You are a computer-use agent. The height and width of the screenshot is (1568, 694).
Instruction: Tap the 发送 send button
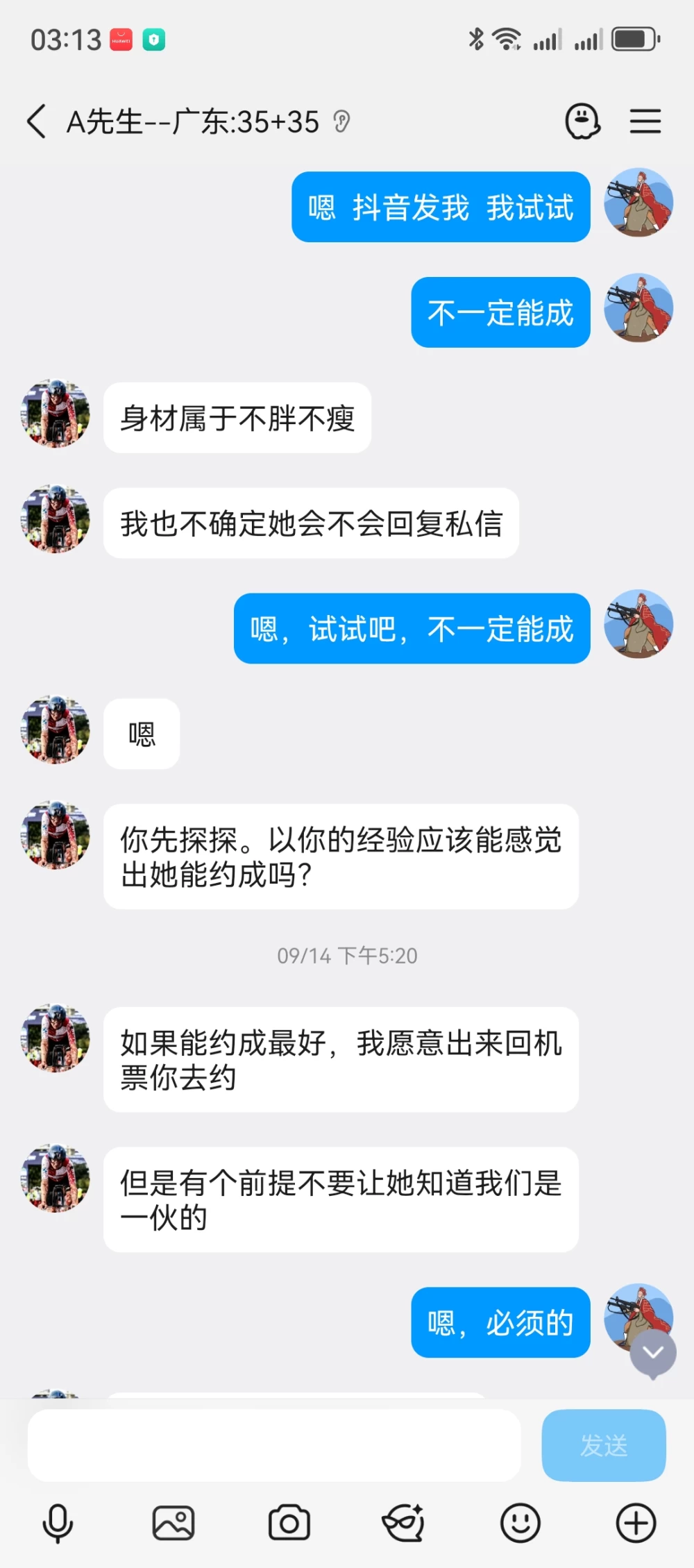604,1445
